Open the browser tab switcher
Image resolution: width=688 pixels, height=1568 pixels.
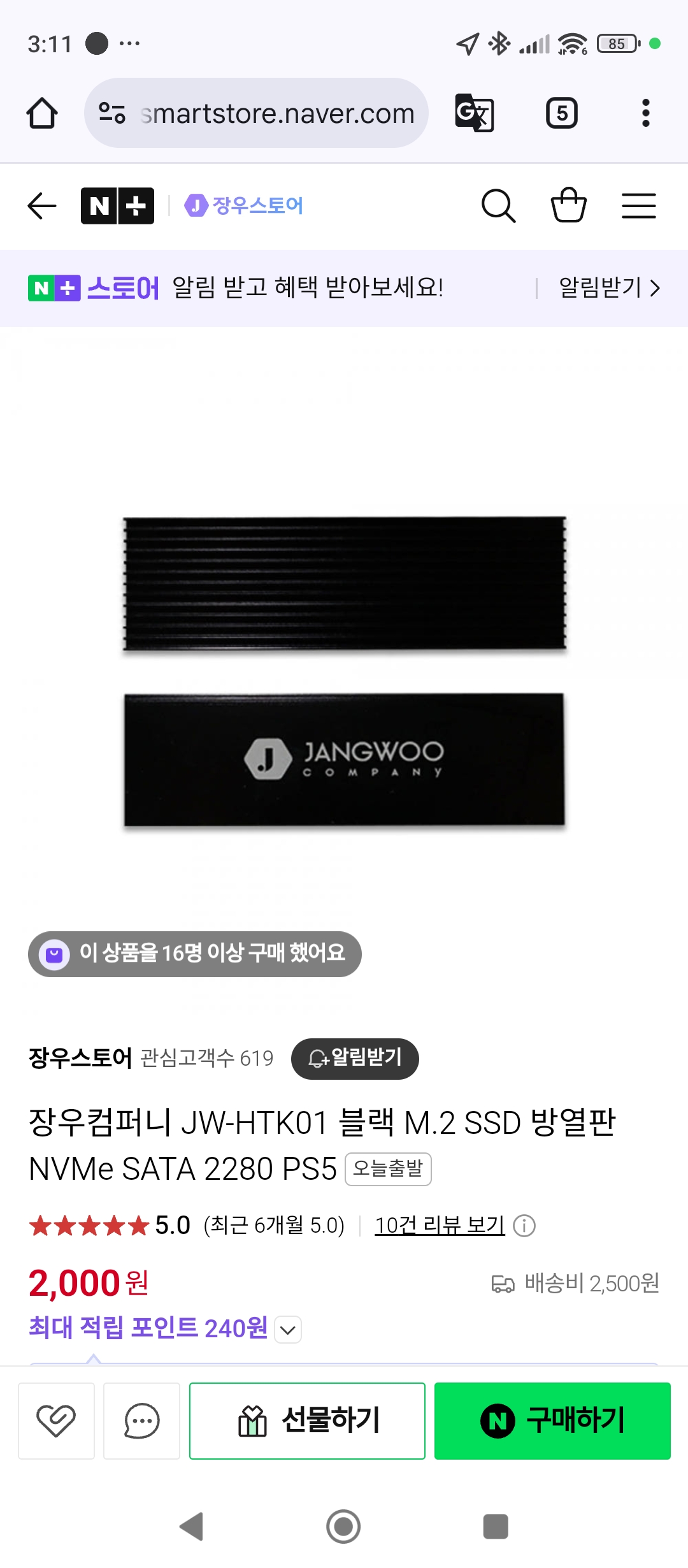pos(562,113)
